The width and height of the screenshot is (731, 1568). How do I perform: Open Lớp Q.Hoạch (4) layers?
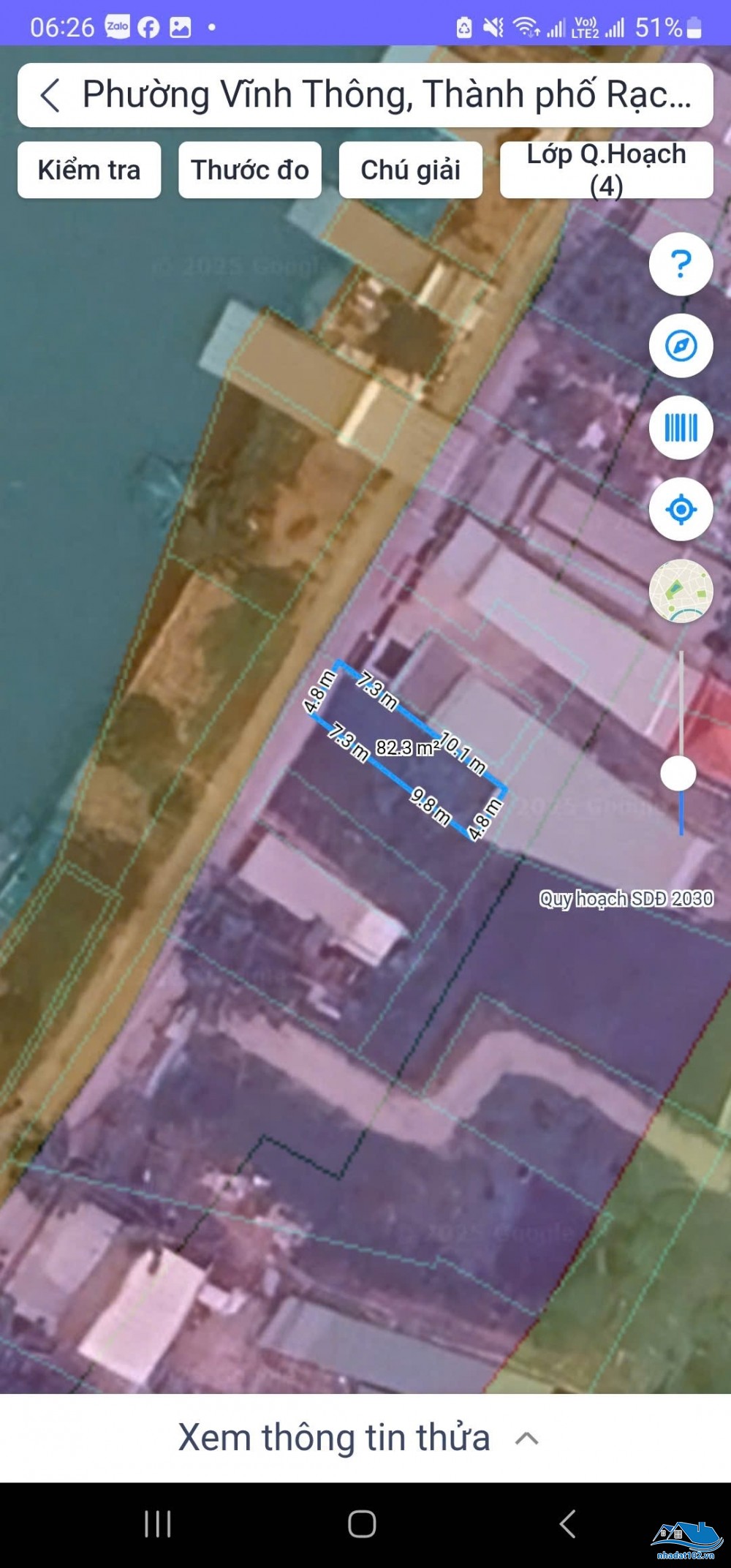click(606, 170)
